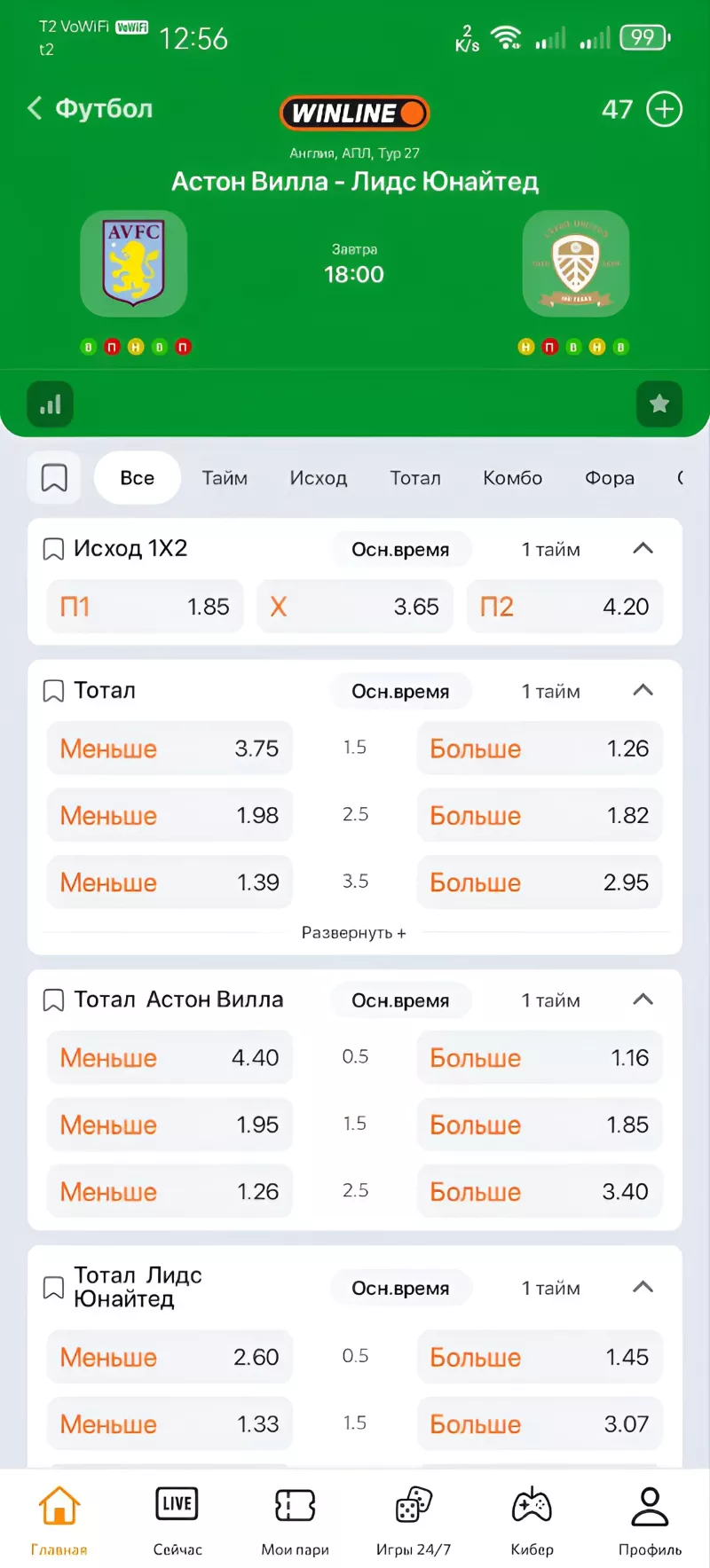Tap the plus icon next to 47
Viewport: 710px width, 1568px height.
point(665,109)
